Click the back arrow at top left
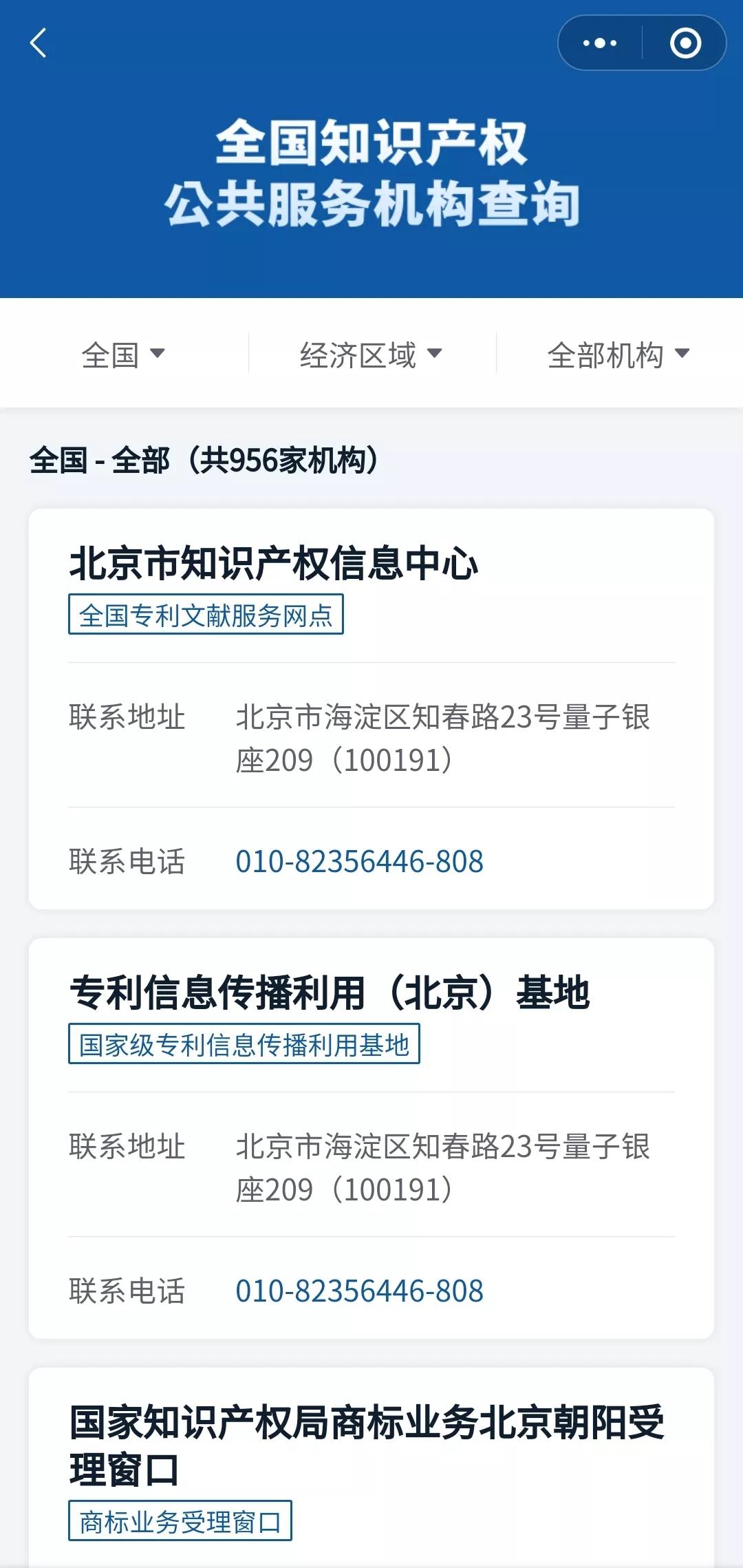The image size is (743, 1568). point(39,44)
